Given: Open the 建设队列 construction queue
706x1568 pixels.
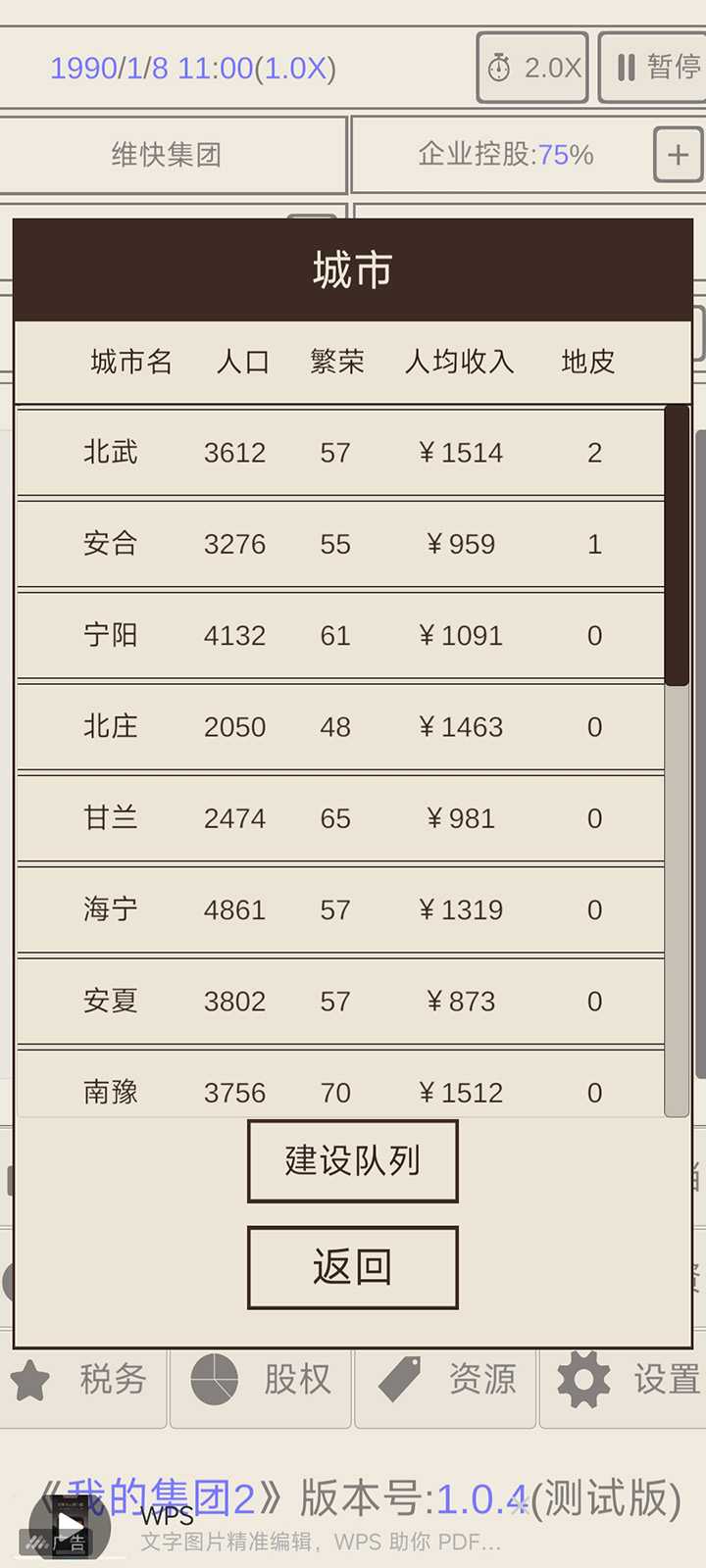Looking at the screenshot, I should (x=352, y=1161).
